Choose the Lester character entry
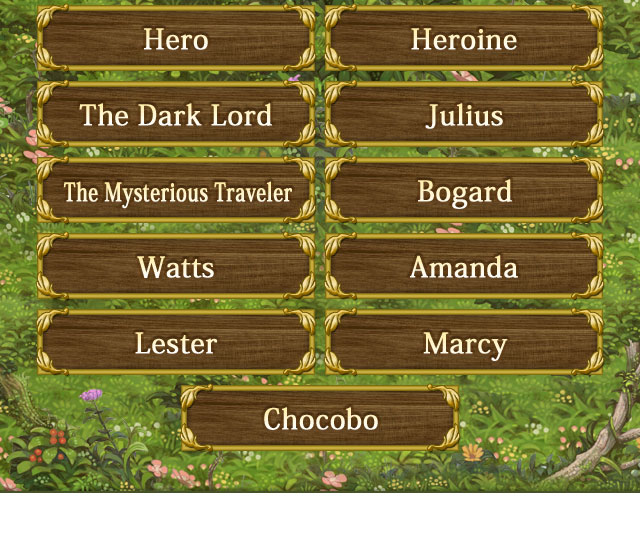The height and width of the screenshot is (543, 640). (176, 344)
